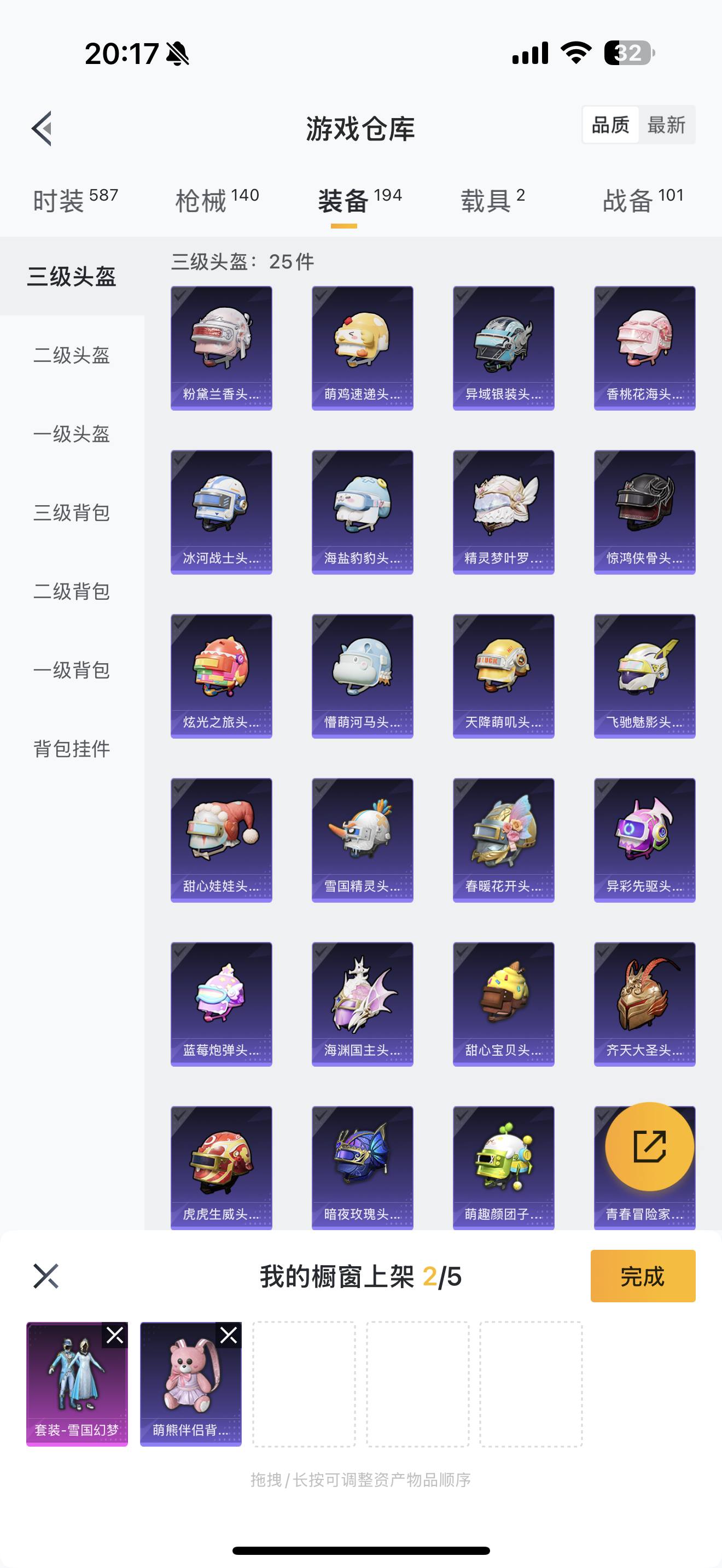
Task: Tap 完成 to finish
Action: [642, 1276]
